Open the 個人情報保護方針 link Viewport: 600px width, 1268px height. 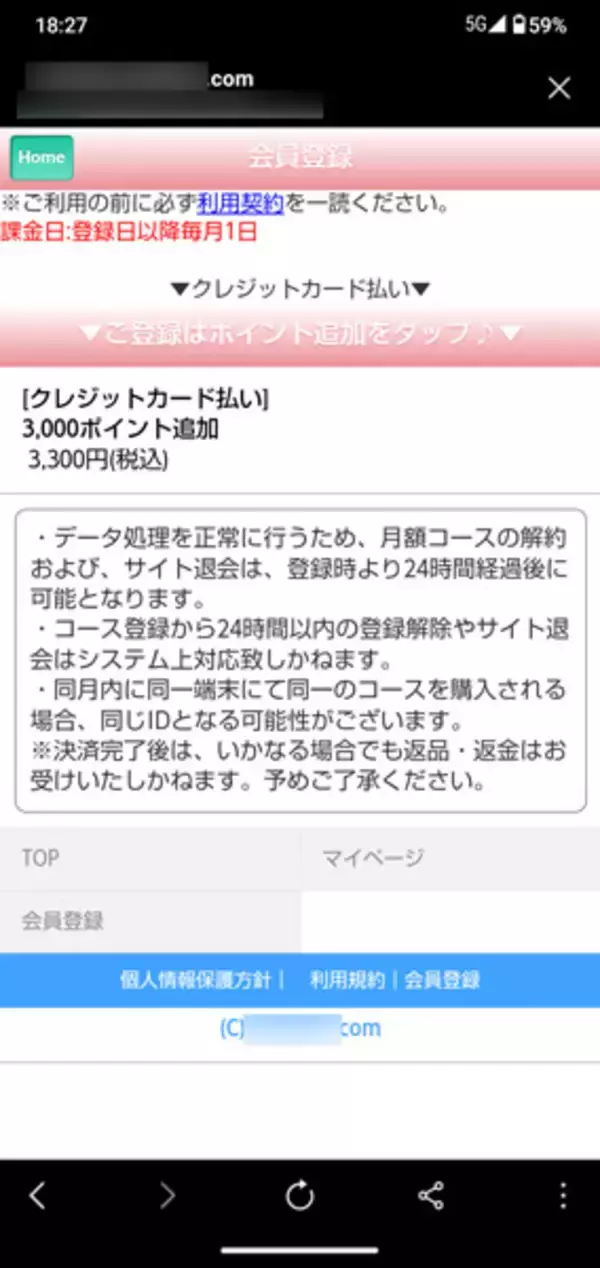195,980
